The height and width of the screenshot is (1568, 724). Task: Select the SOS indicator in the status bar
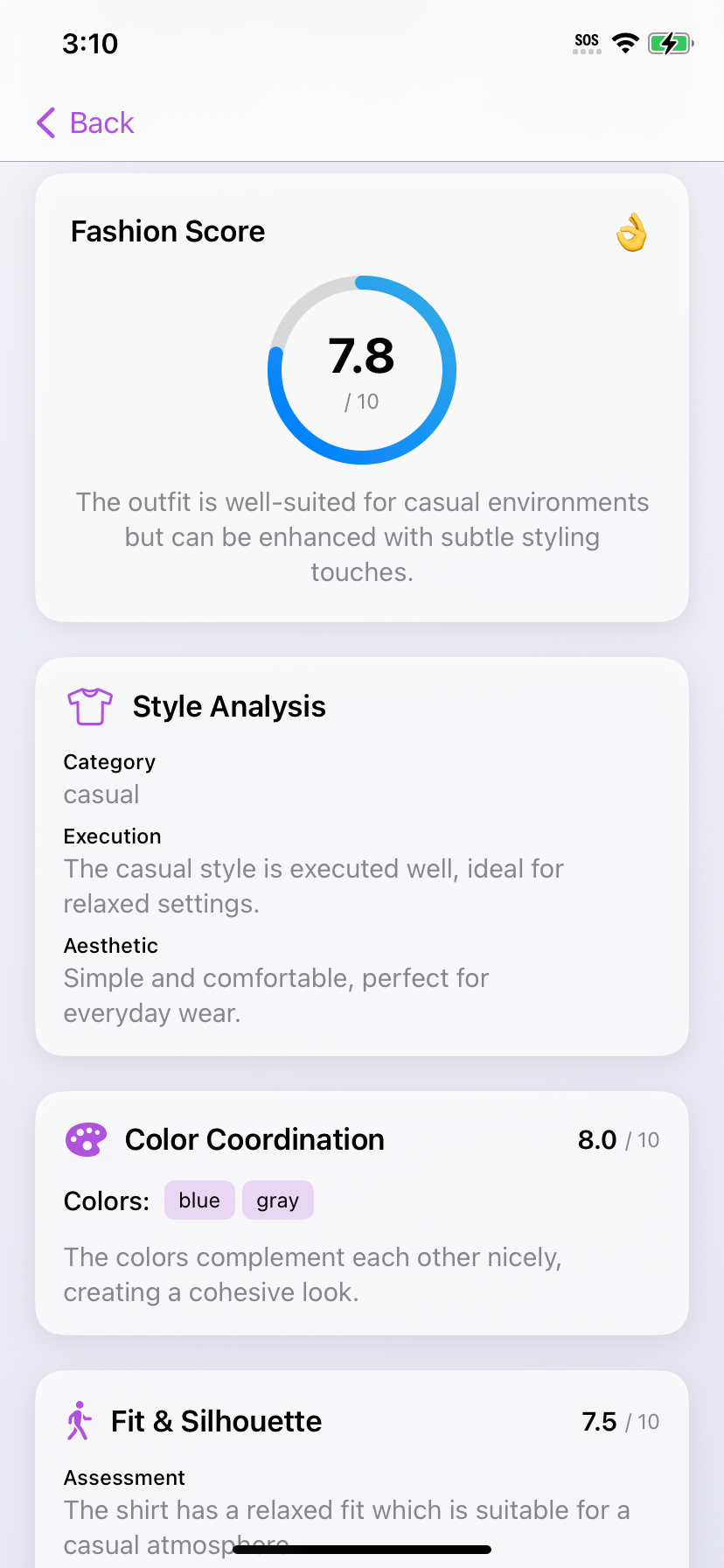586,39
